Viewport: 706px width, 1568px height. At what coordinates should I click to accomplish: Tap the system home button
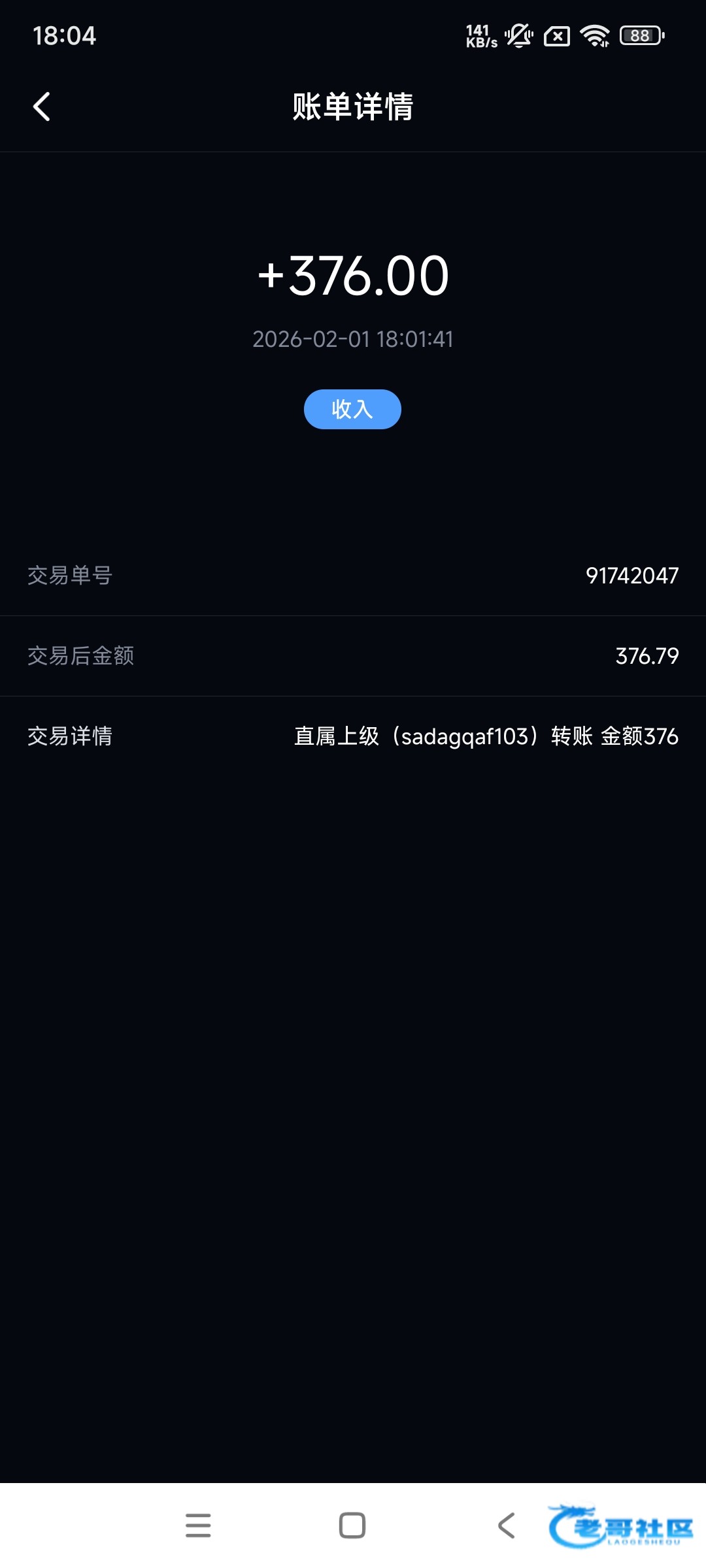(x=352, y=1526)
